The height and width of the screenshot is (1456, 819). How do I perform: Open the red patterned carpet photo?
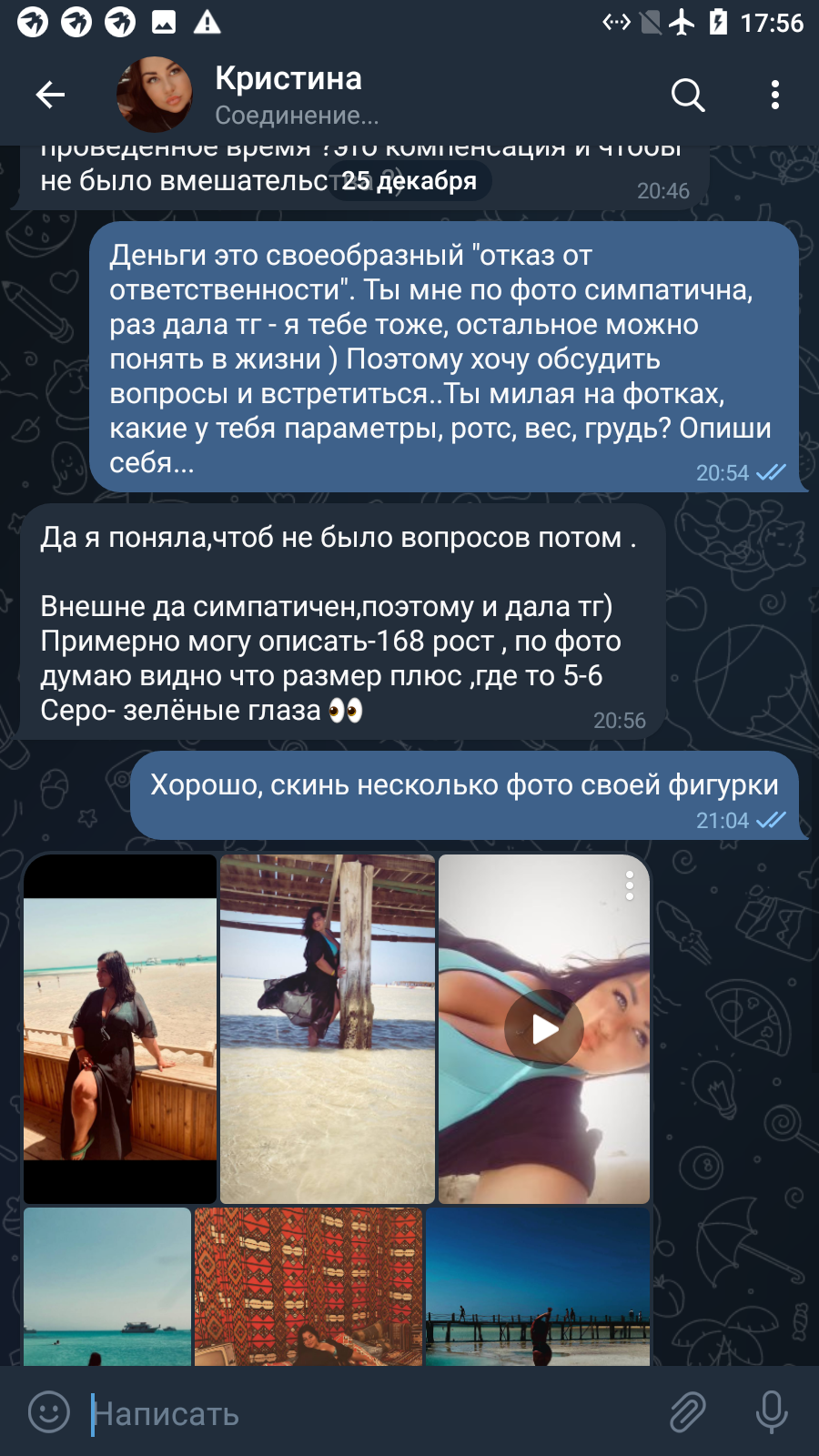point(308,1287)
